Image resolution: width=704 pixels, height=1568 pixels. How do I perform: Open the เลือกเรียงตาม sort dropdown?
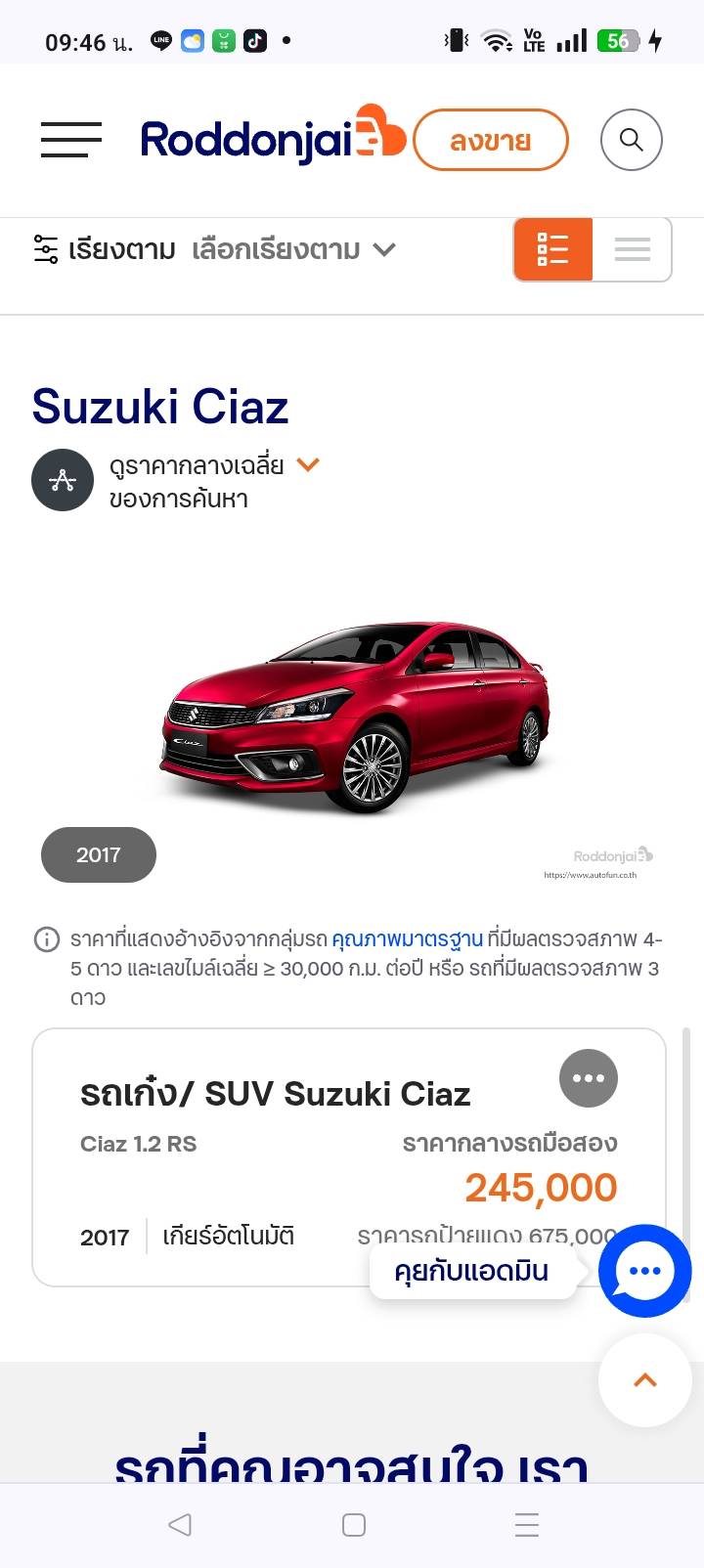pos(293,250)
